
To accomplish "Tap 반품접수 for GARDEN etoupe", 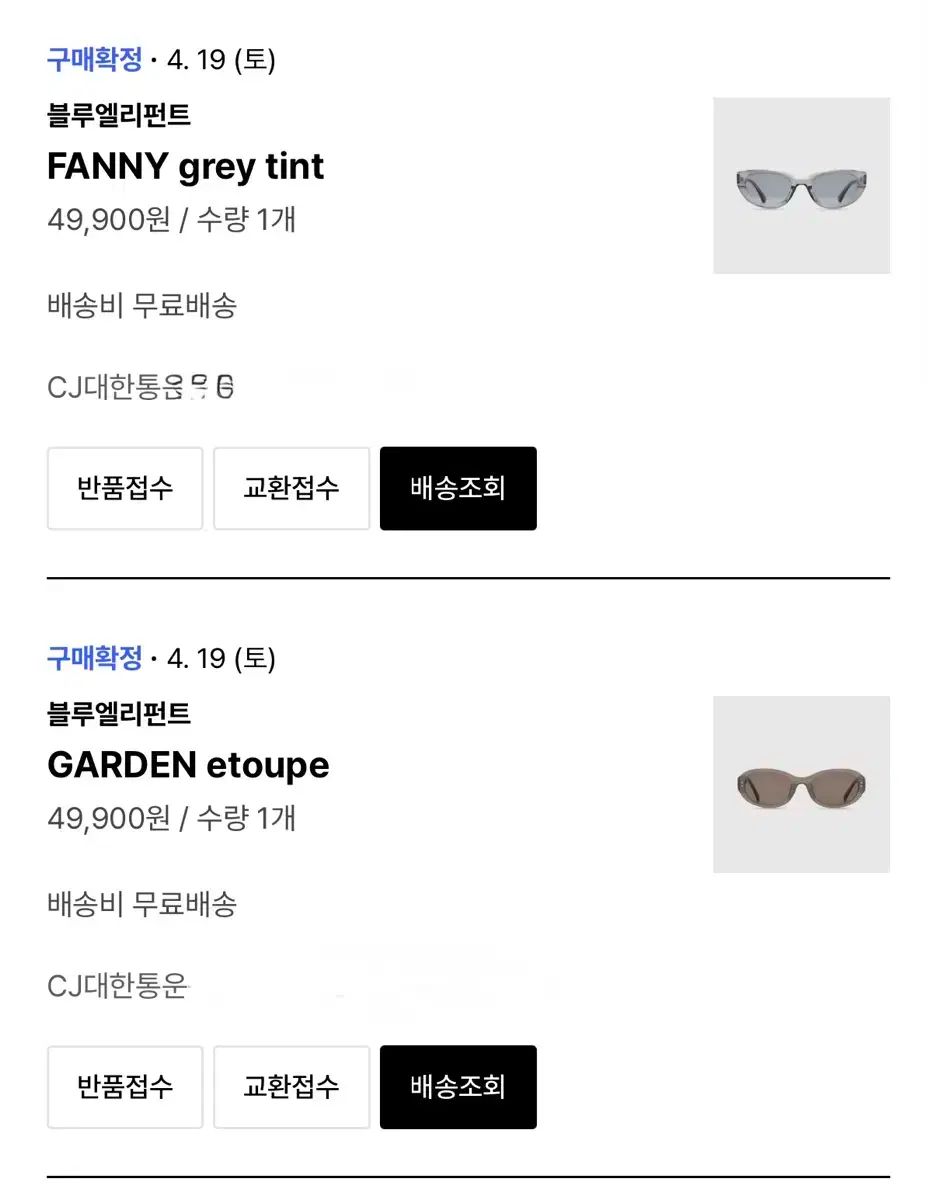I will 125,1087.
